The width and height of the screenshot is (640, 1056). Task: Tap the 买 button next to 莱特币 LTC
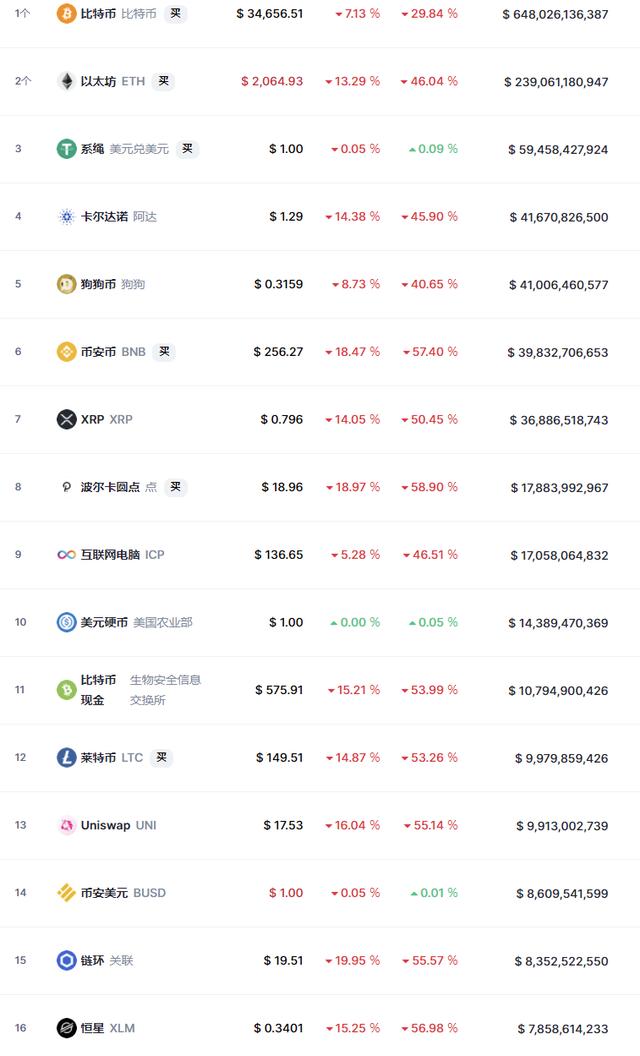[x=162, y=758]
